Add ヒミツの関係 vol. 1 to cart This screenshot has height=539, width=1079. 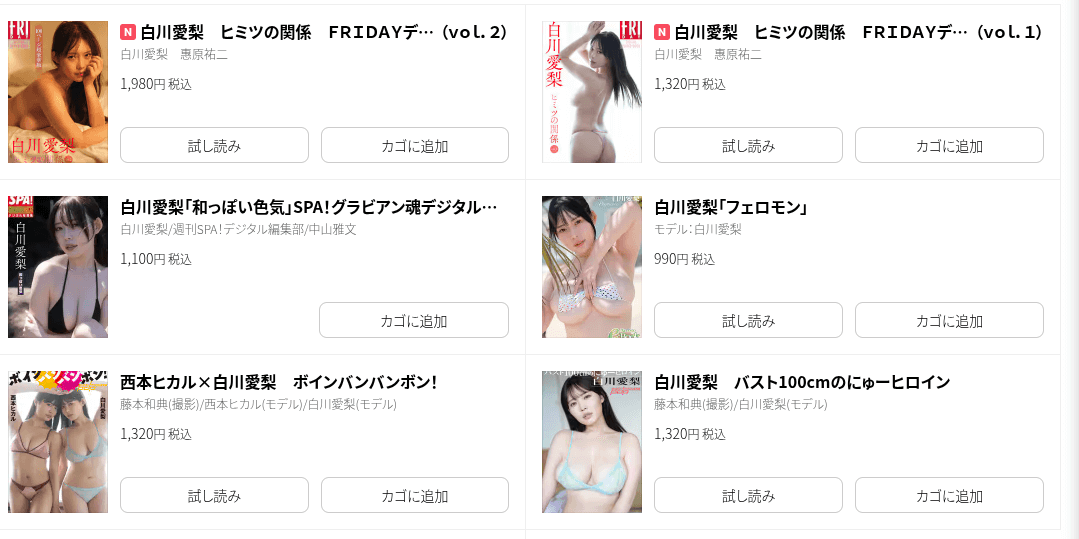tap(949, 145)
